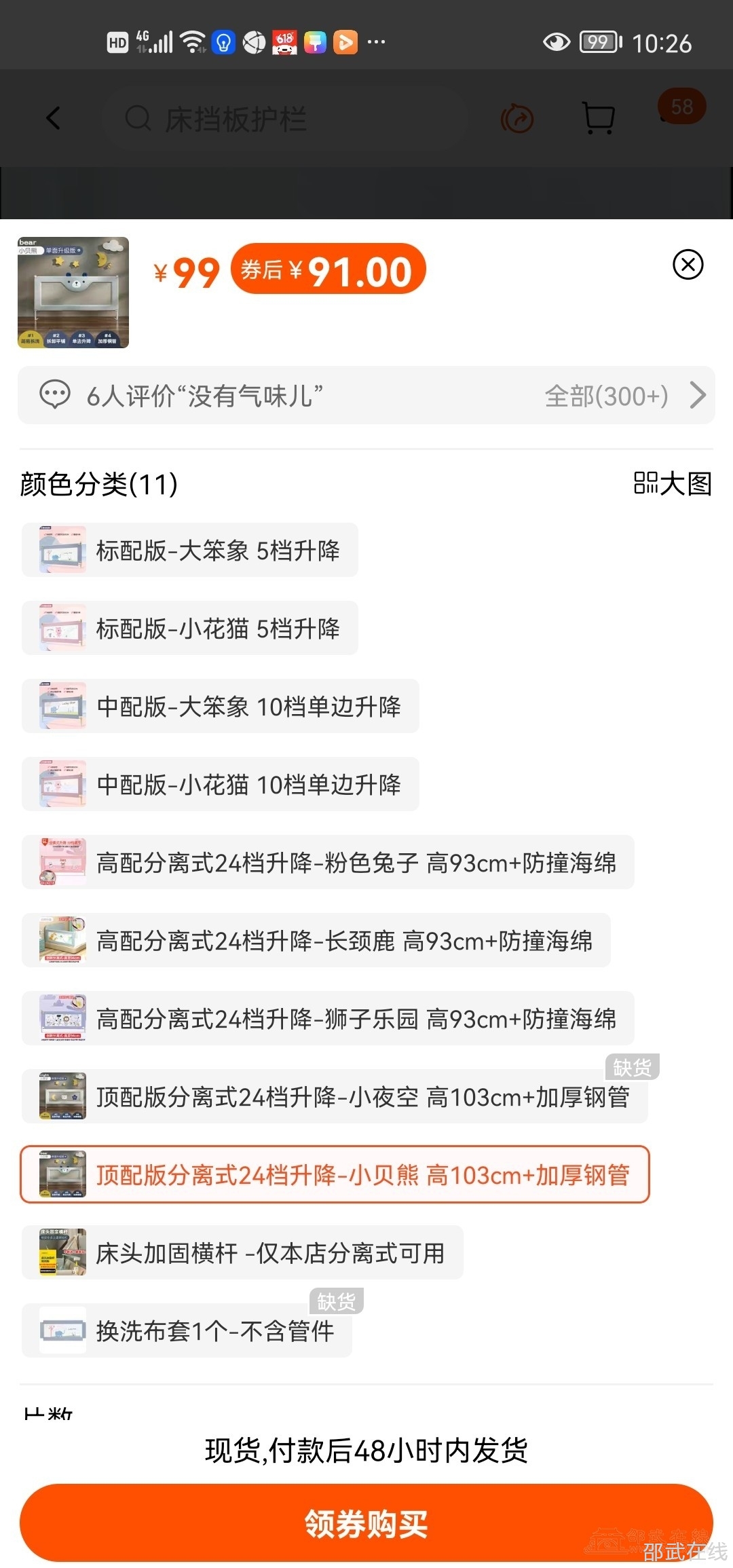Screen dimensions: 733x1568
Task: Tap 领券购买 to buy with coupon
Action: [366, 1524]
